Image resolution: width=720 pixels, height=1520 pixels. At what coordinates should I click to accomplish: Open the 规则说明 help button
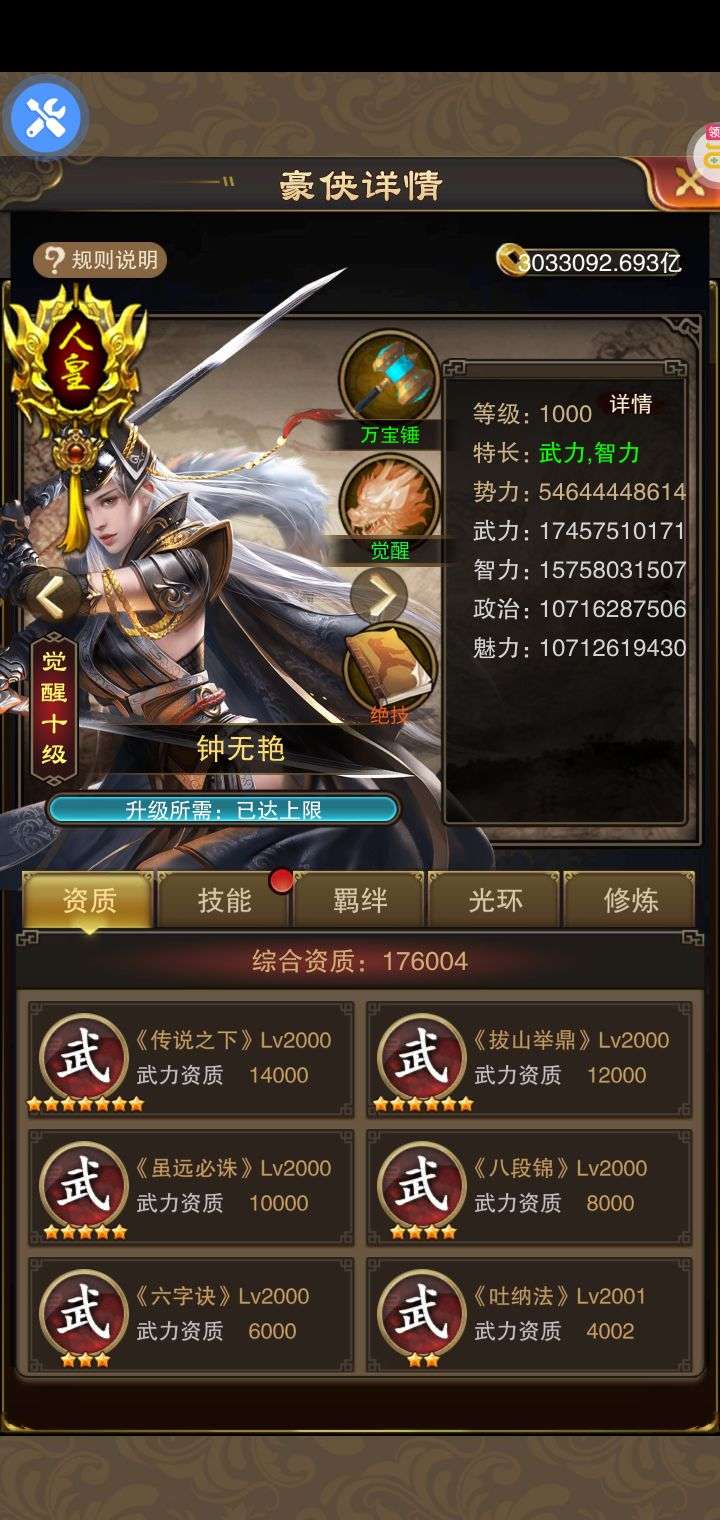(x=100, y=261)
